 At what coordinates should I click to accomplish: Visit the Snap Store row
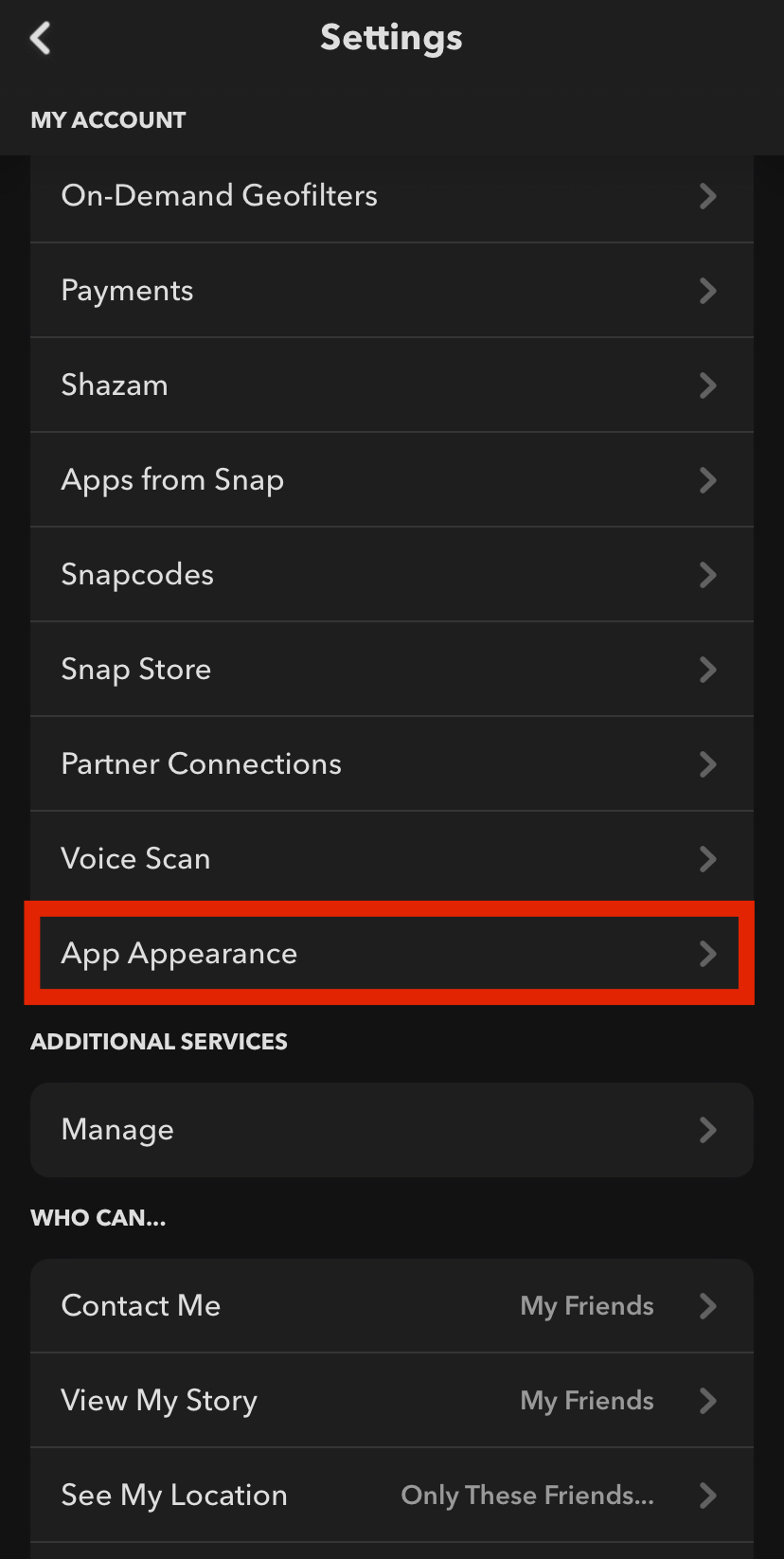point(391,670)
